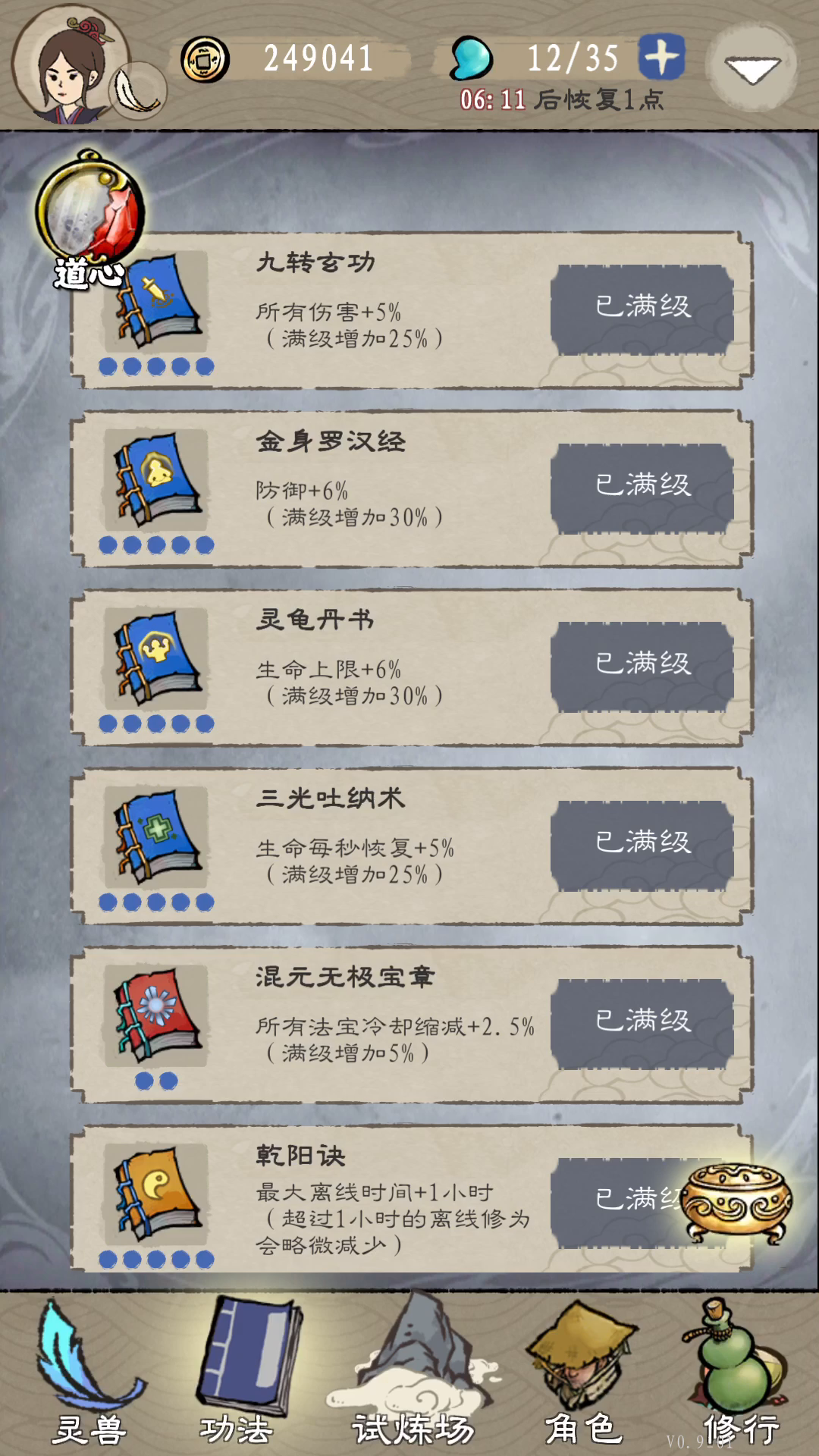Screen dimensions: 819x1456
Task: Go to the 试炼场 tab
Action: 413,1373
